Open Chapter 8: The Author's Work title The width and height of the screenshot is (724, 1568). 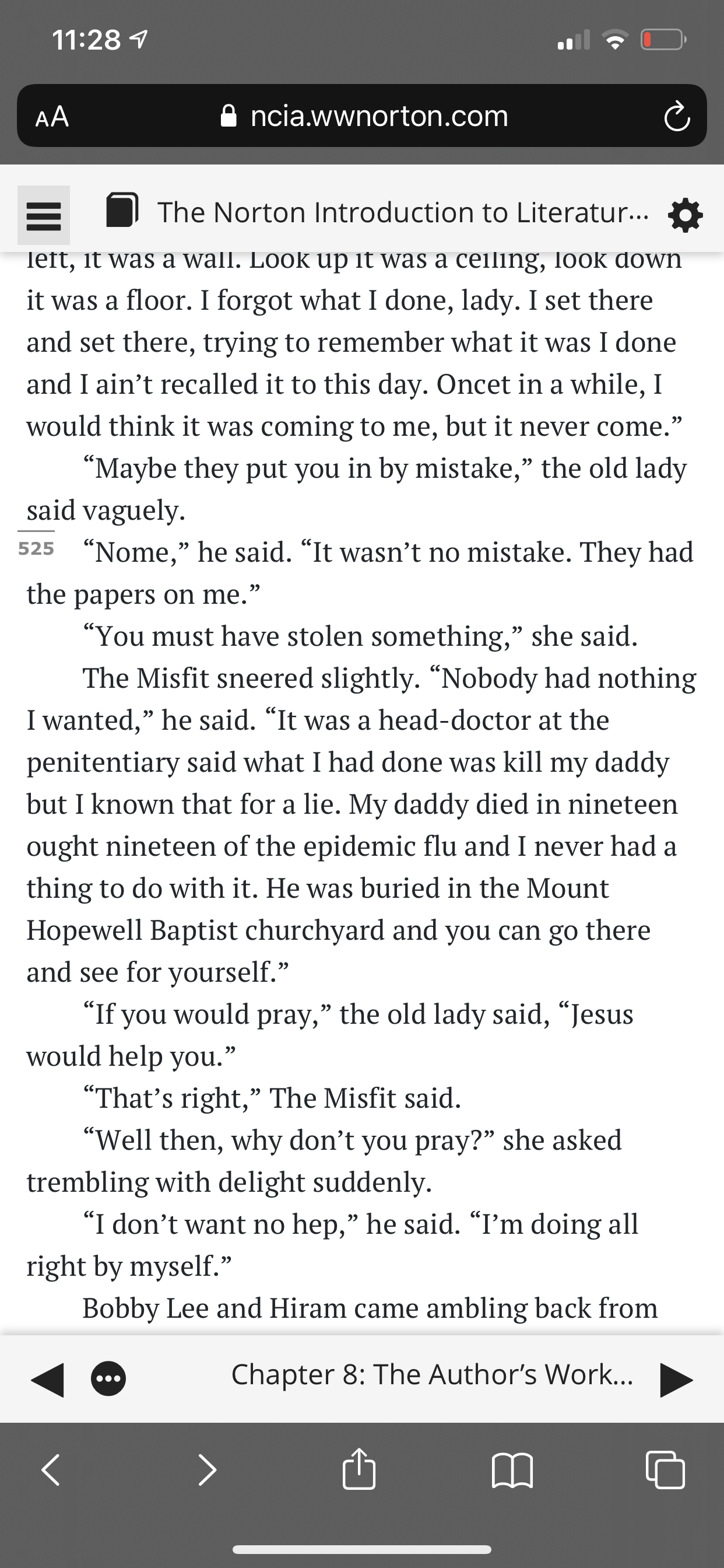click(x=432, y=1374)
